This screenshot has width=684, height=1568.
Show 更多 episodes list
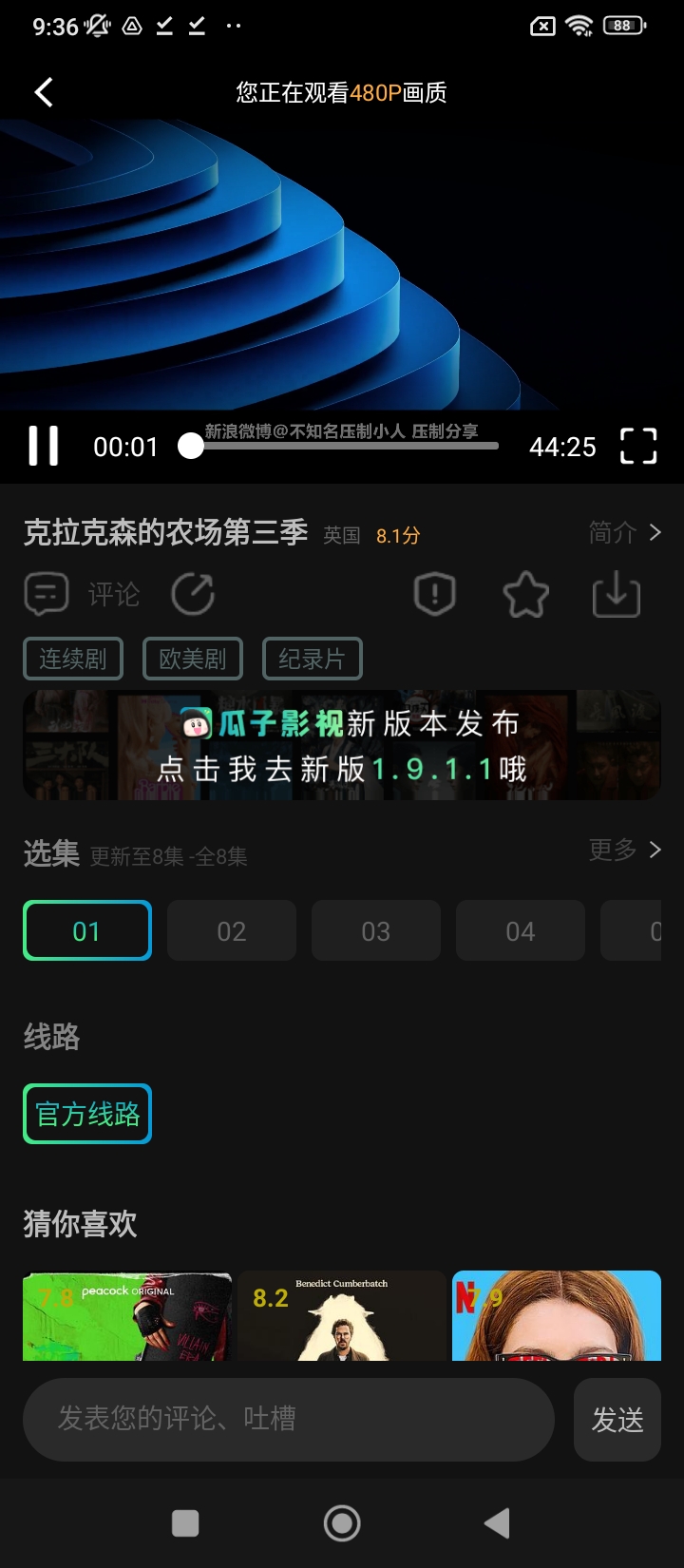click(x=623, y=850)
